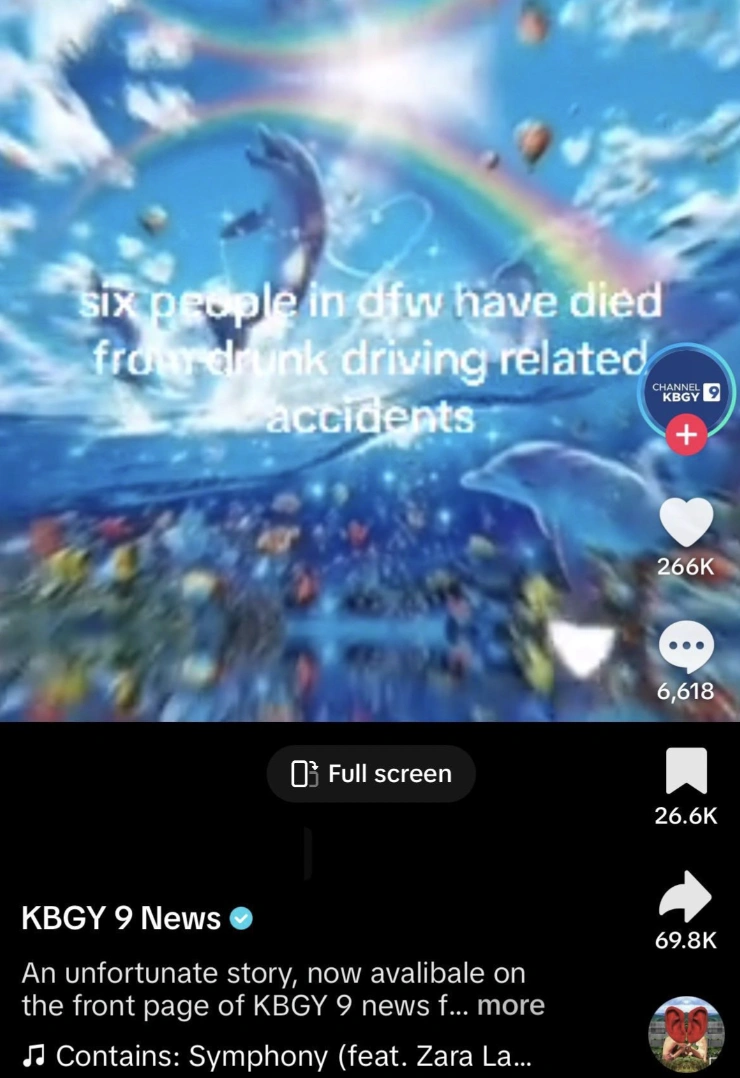Expand the caption with more
The width and height of the screenshot is (740, 1078).
tap(511, 1005)
